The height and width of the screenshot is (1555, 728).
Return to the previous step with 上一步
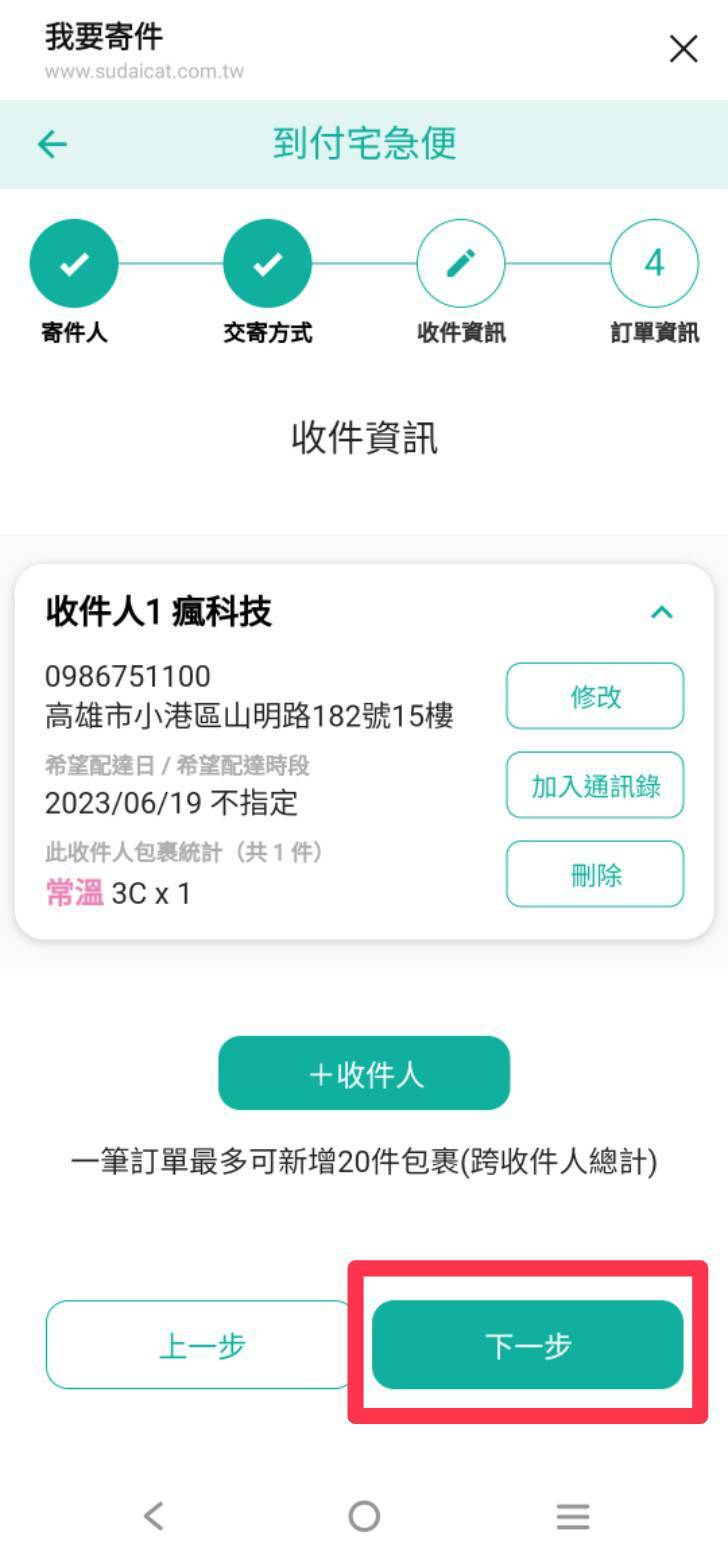(x=201, y=1345)
